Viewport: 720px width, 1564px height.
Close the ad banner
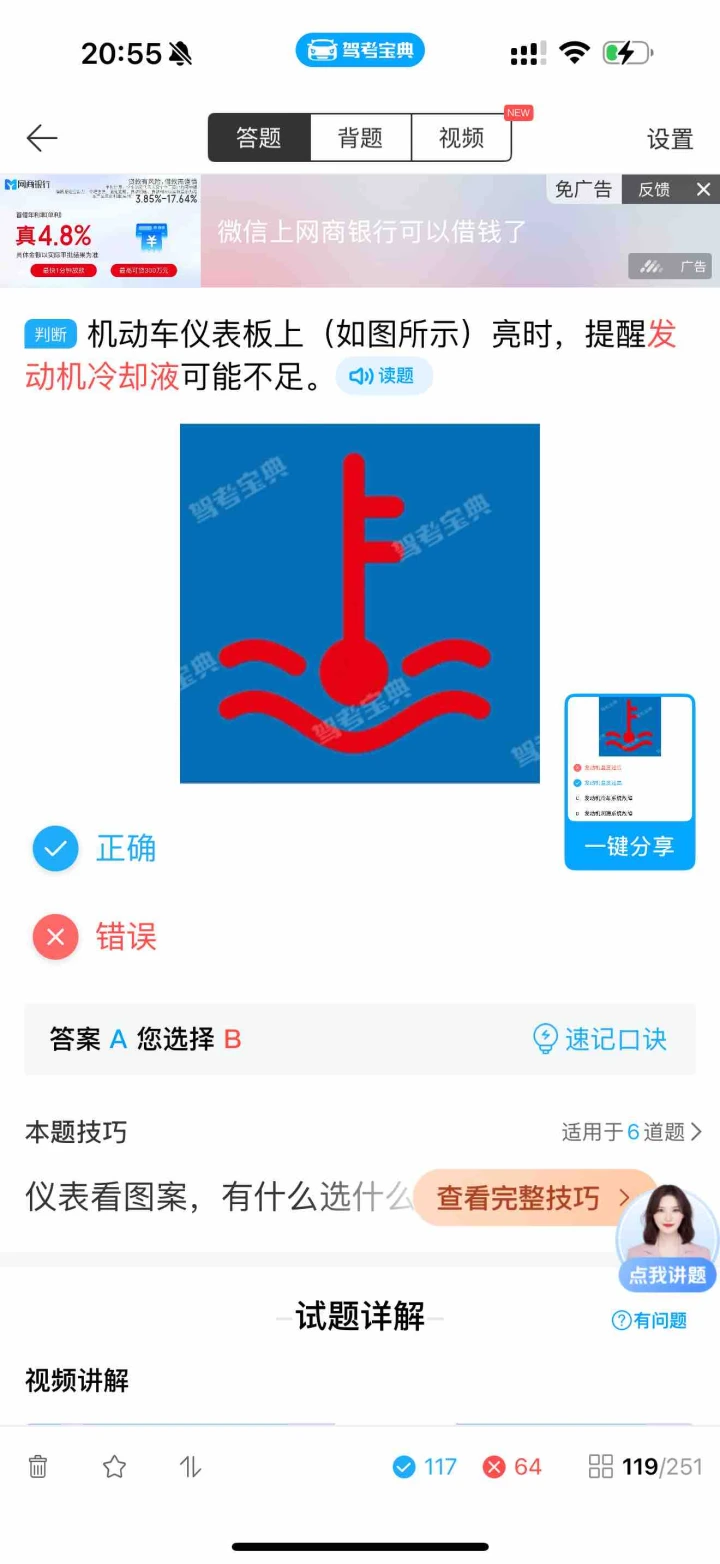pos(703,189)
